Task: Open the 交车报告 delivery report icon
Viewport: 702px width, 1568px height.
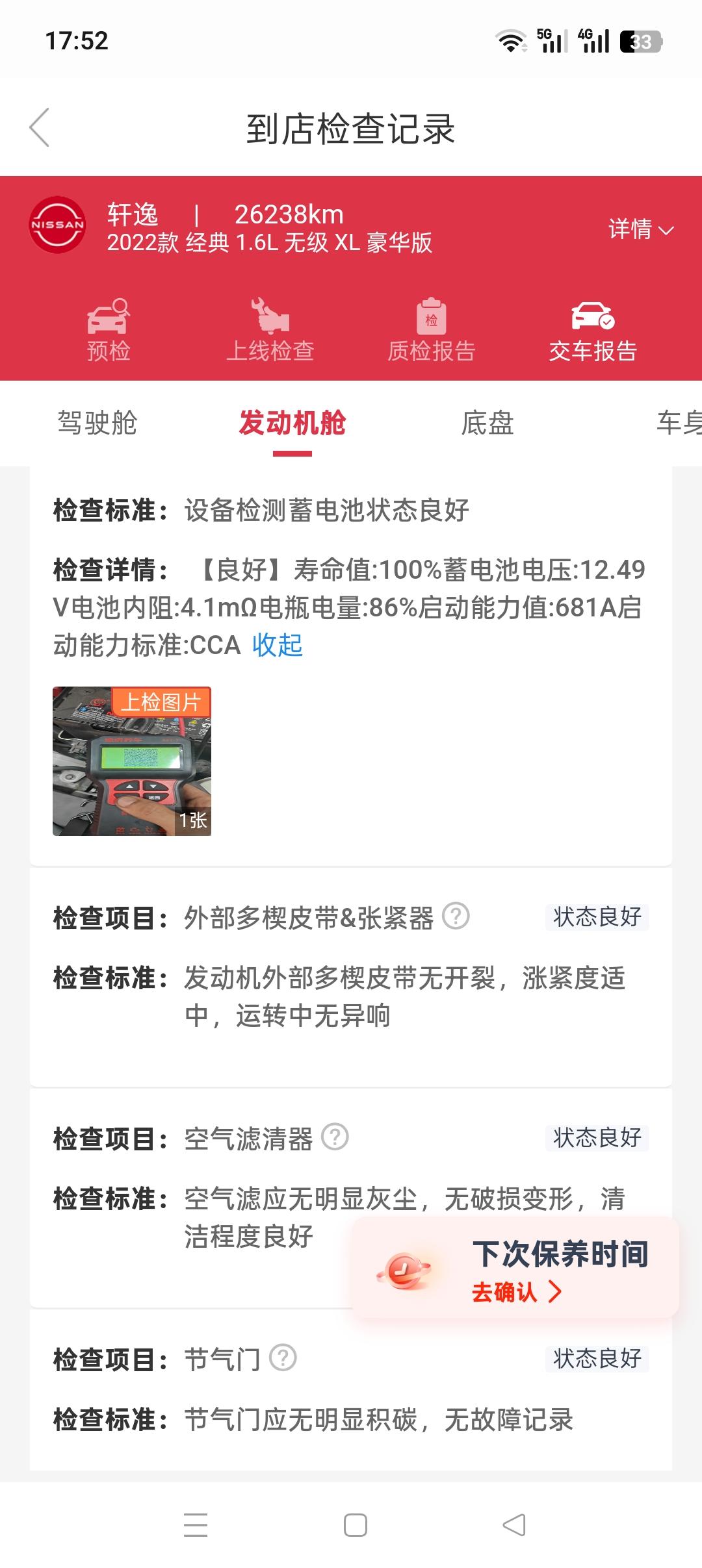Action: 593,330
